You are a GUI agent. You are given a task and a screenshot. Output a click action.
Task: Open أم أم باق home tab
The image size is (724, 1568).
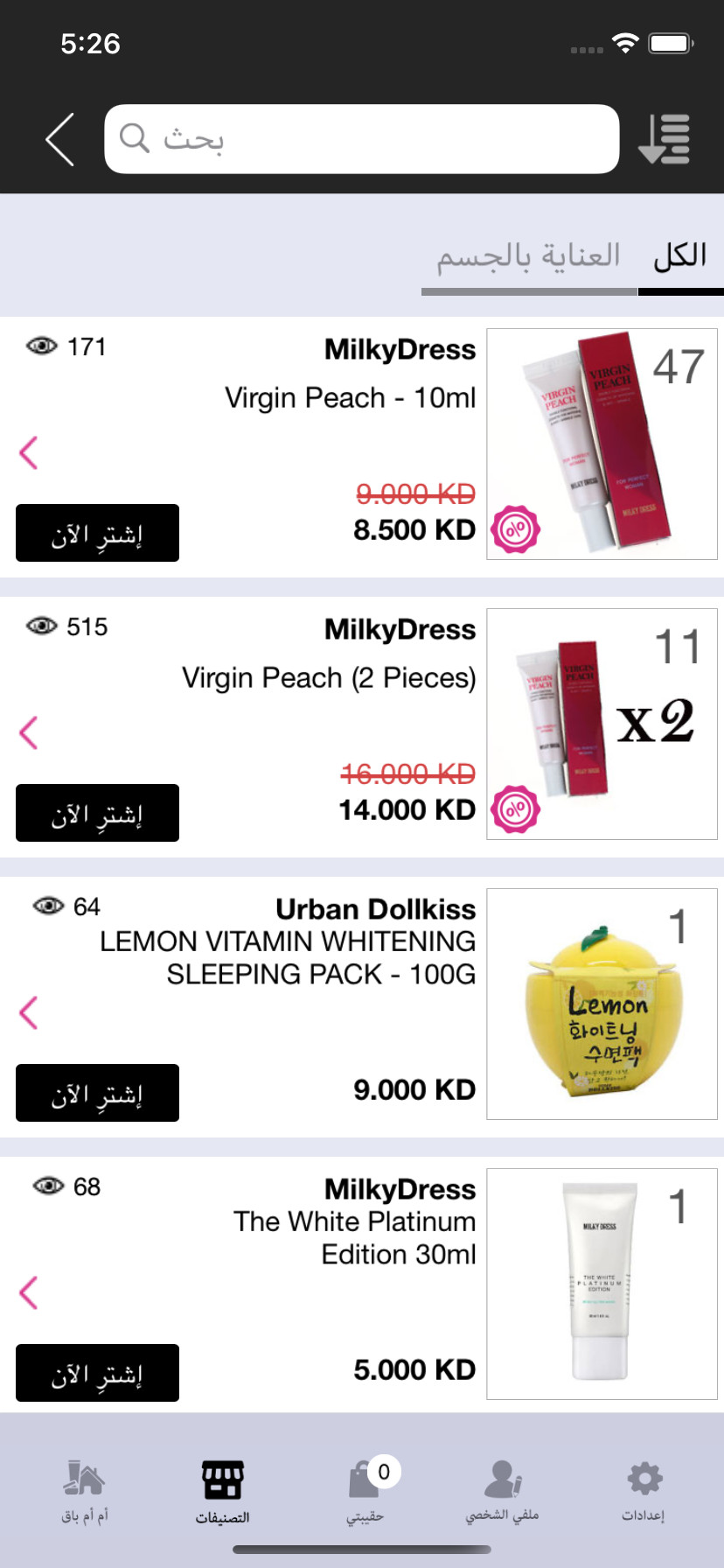tap(85, 1491)
